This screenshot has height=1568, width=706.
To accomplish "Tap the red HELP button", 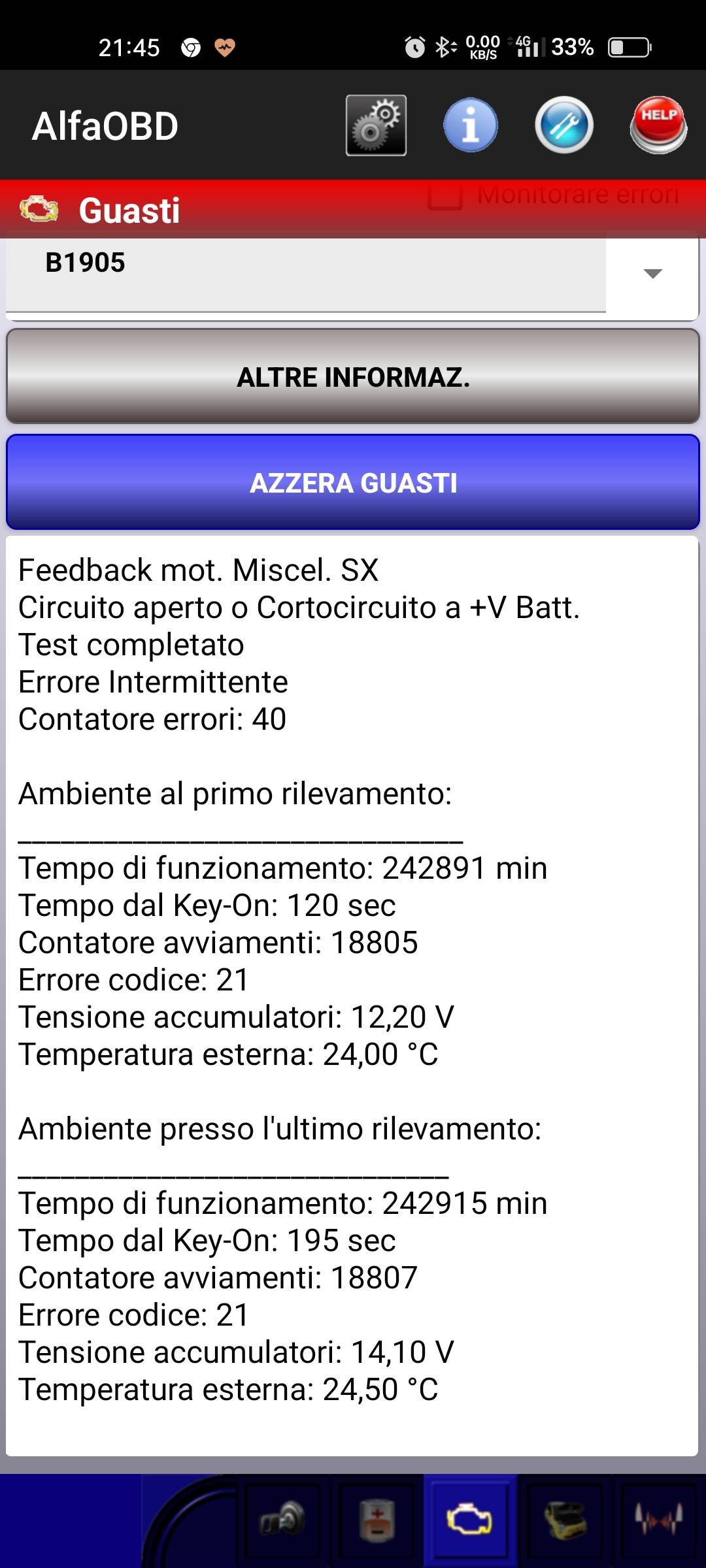I will pos(658,125).
